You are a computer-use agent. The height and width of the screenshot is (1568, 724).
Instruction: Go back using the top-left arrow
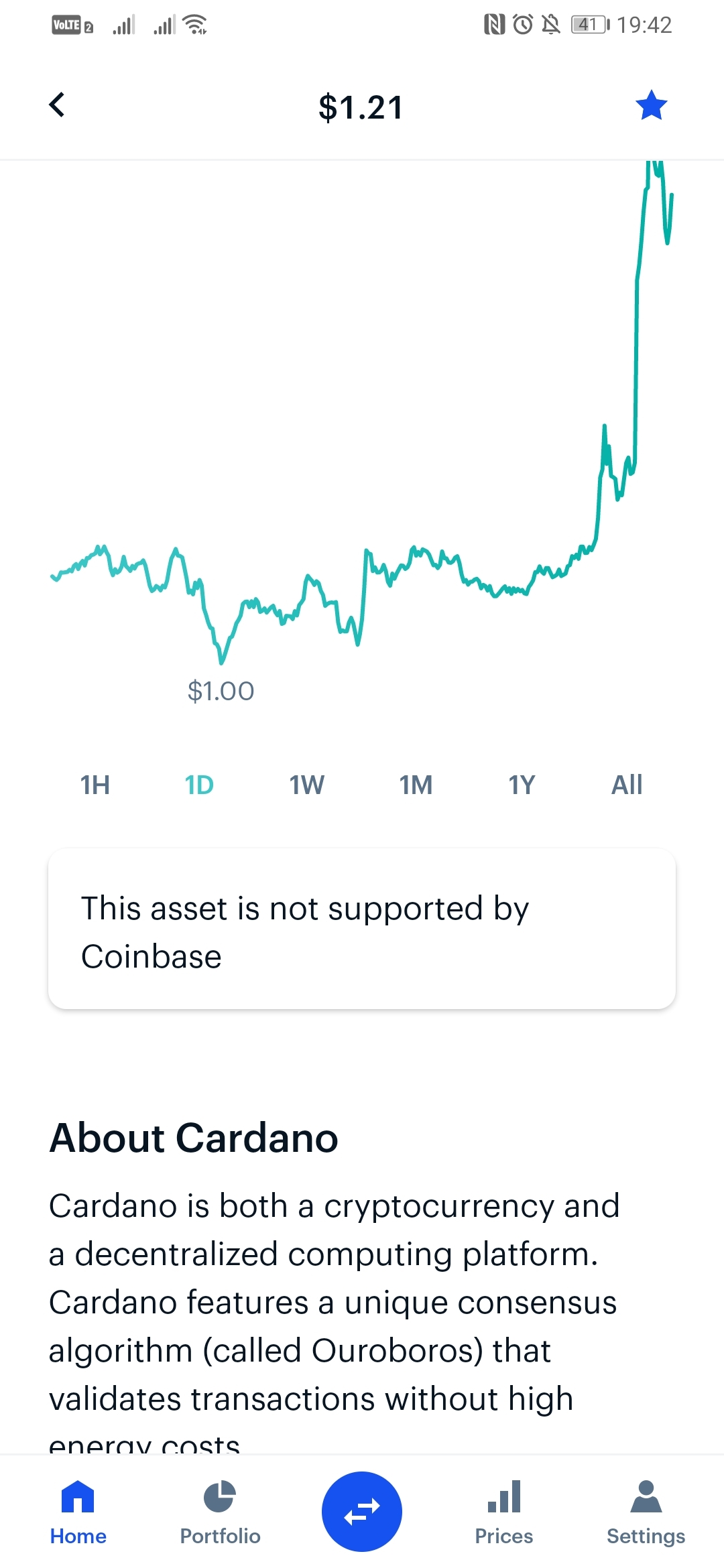(58, 105)
